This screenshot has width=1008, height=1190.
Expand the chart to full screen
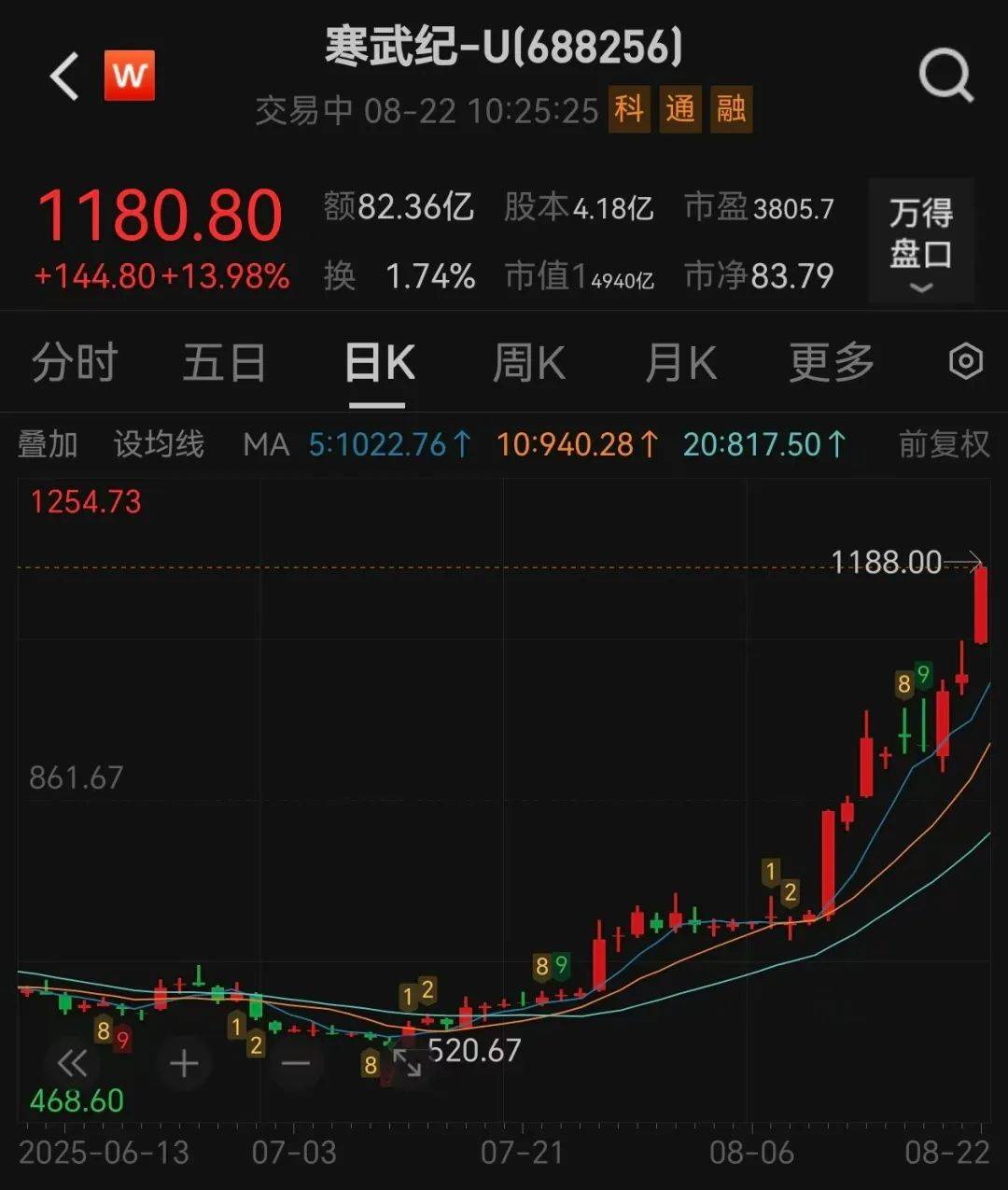click(408, 1063)
